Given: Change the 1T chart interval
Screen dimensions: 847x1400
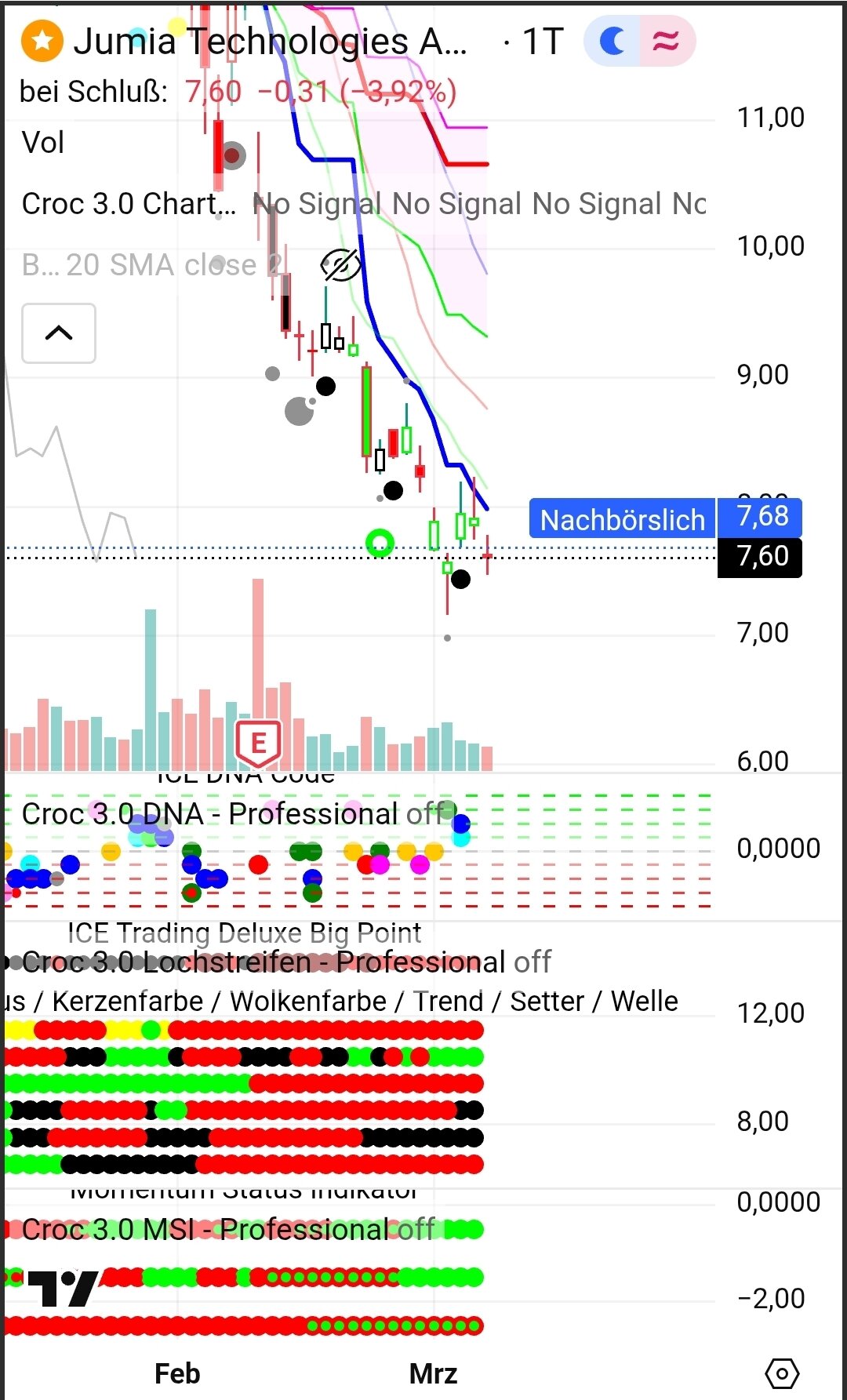Looking at the screenshot, I should coord(542,42).
